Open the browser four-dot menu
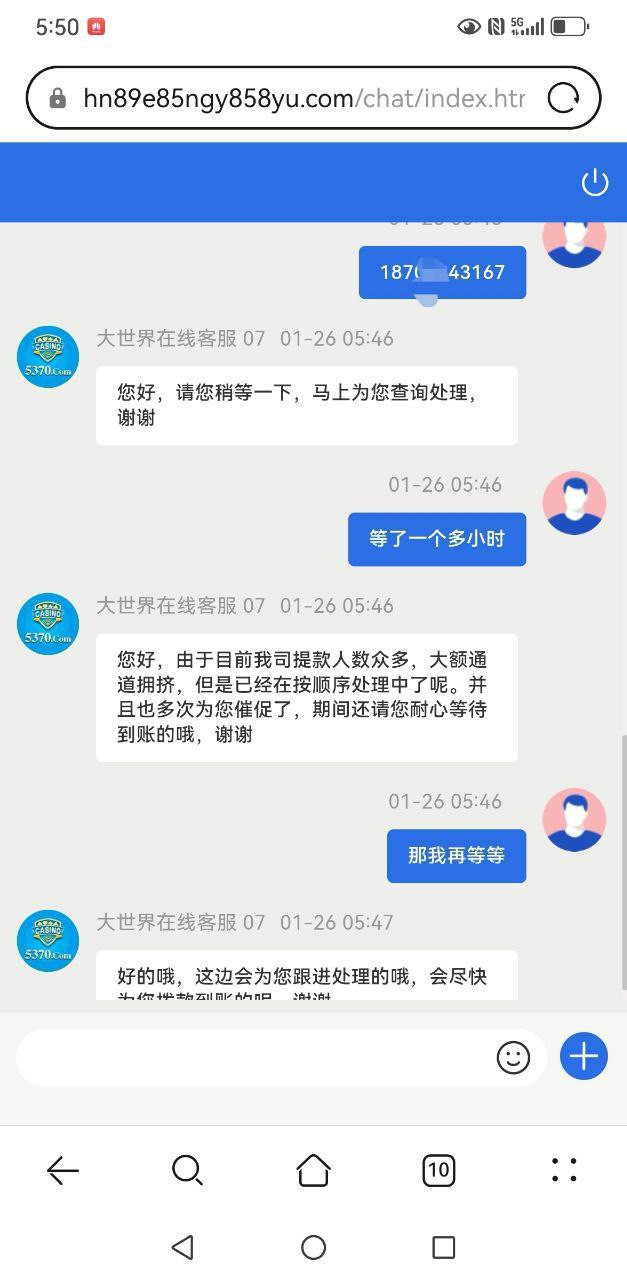This screenshot has height=1280, width=627. click(x=564, y=1170)
